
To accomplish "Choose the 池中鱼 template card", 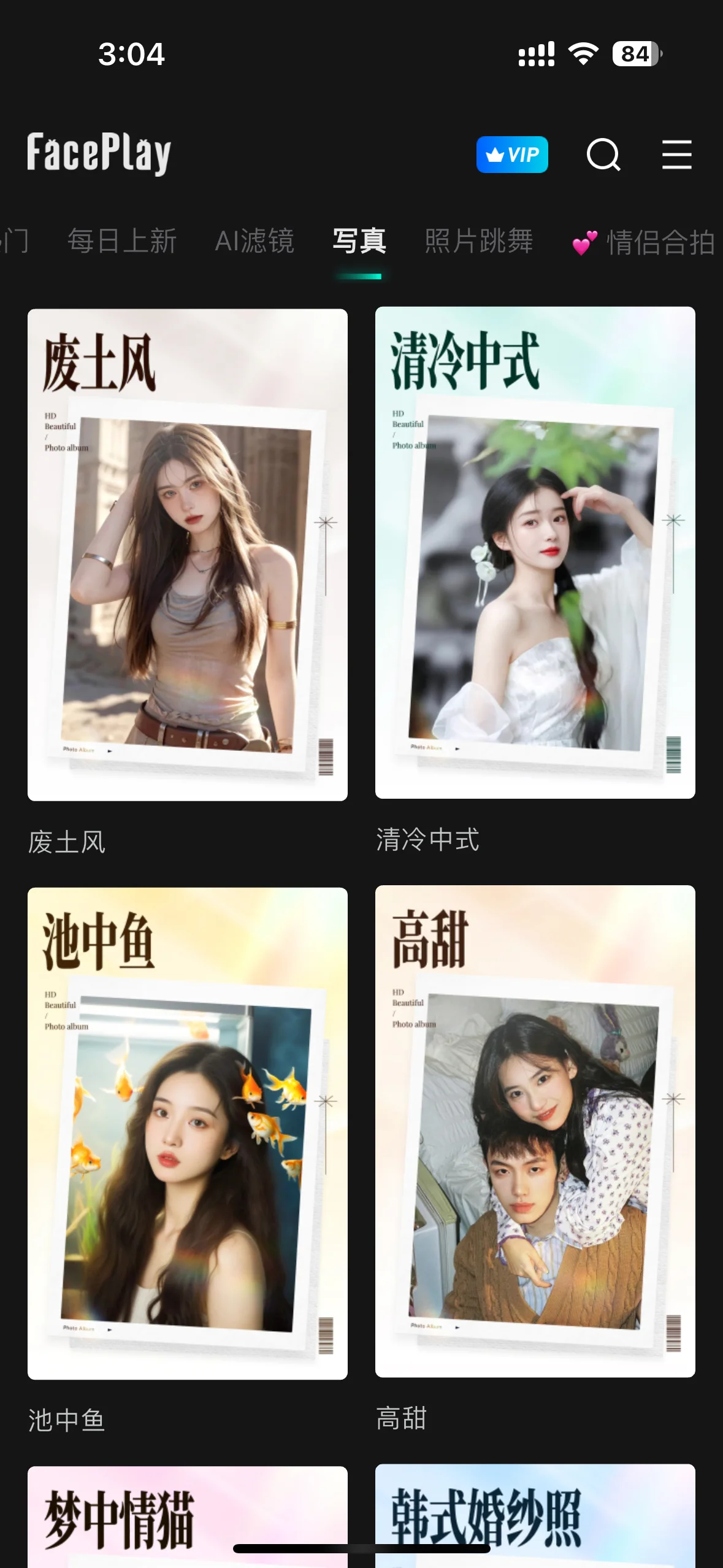I will 188,1133.
